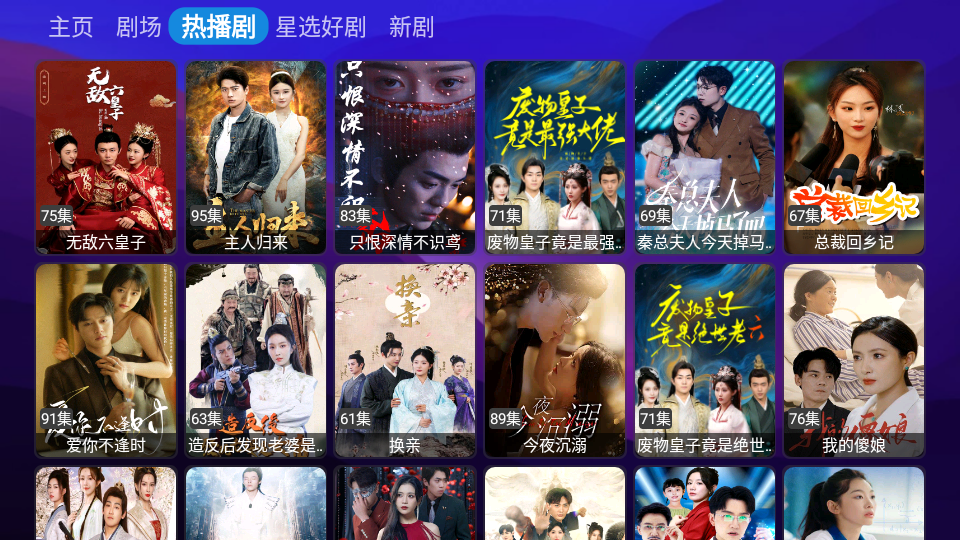Open 造反后发现老婆是 drama card
The width and height of the screenshot is (960, 540).
[256, 360]
